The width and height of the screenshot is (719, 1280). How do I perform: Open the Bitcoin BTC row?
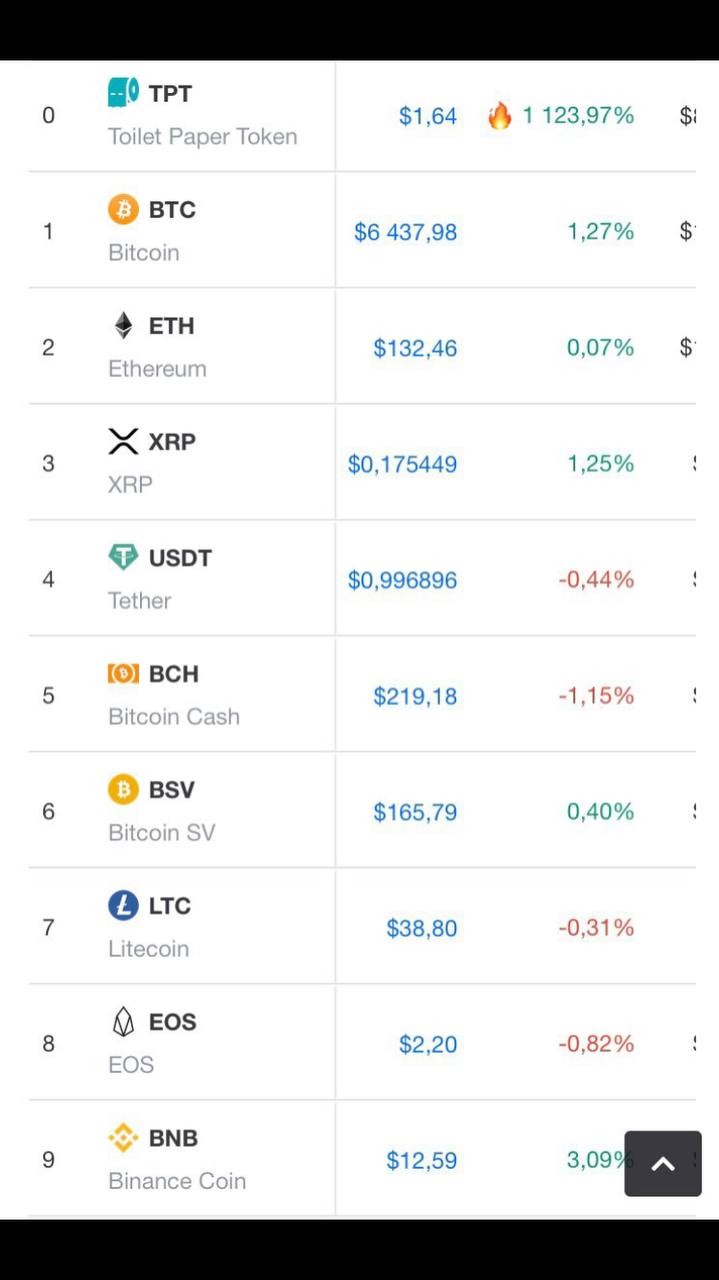(x=362, y=230)
